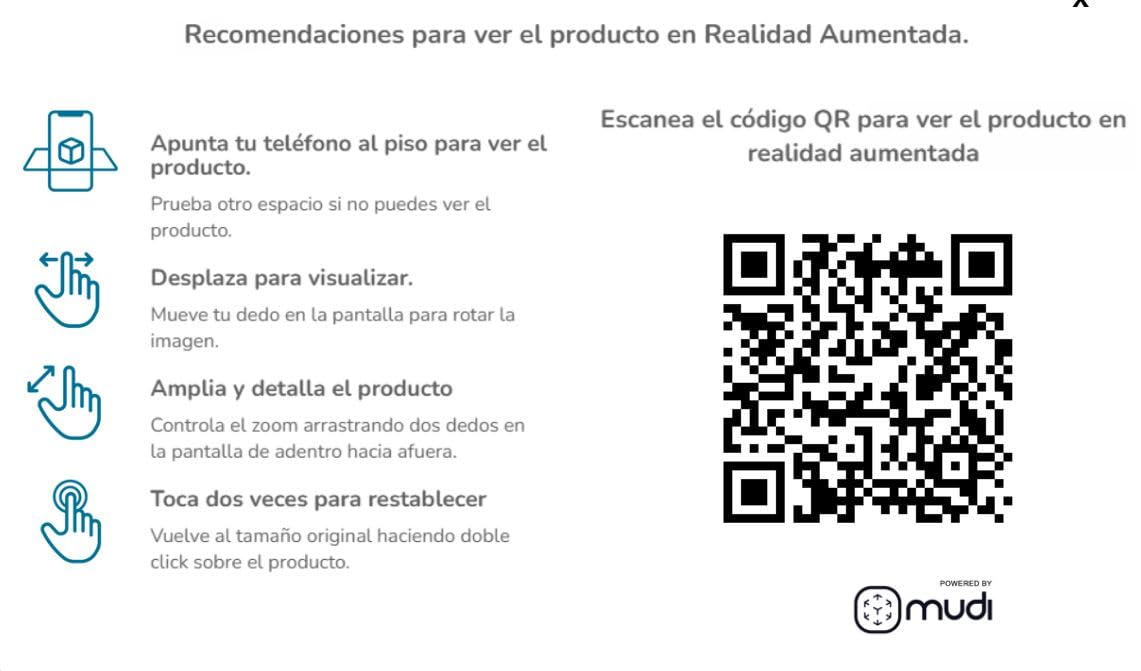Close the augmented reality recommendations dialog
1141x671 pixels.
[1080, 4]
